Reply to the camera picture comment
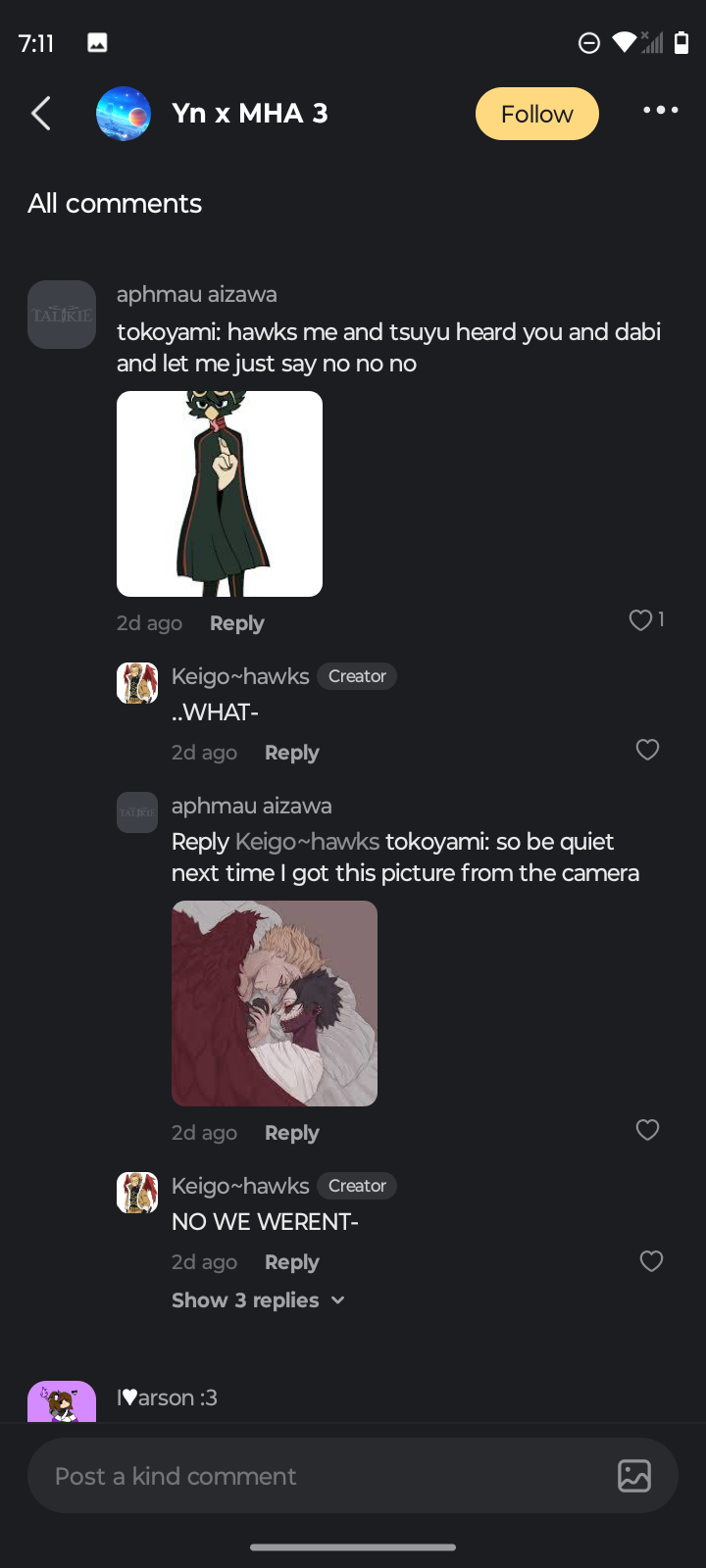Screen dimensions: 706x1568 pos(291,1133)
